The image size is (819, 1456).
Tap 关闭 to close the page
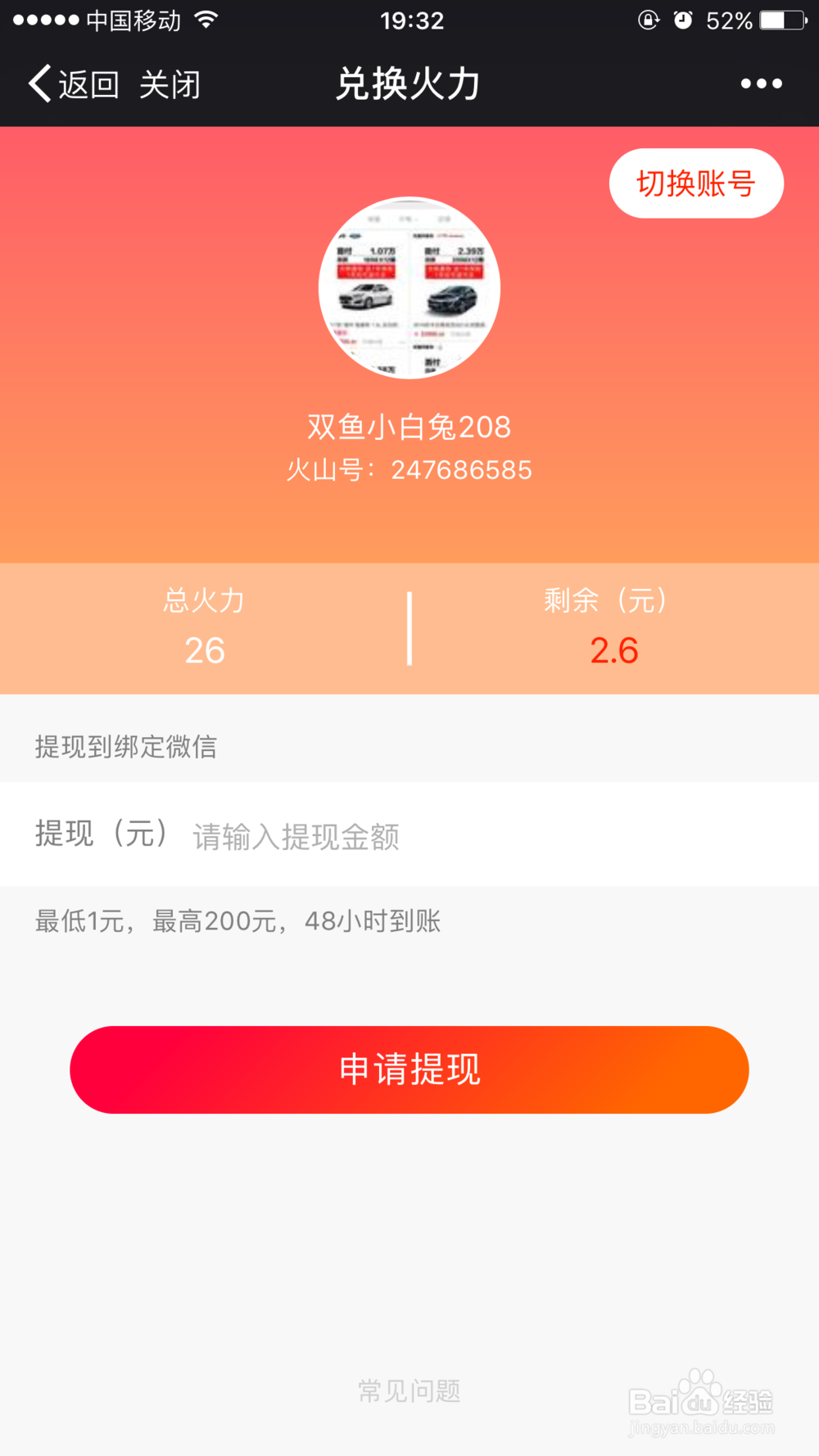(170, 83)
